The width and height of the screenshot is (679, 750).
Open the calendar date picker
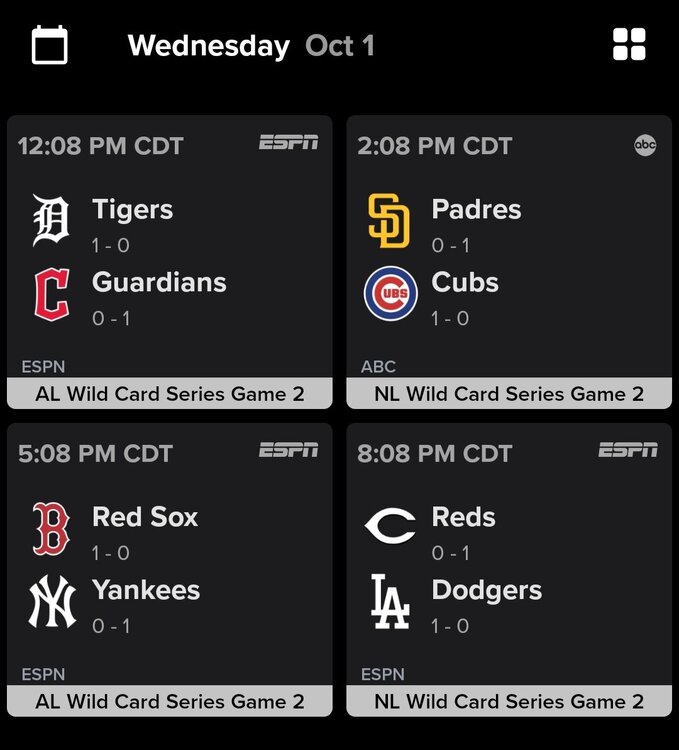50,45
